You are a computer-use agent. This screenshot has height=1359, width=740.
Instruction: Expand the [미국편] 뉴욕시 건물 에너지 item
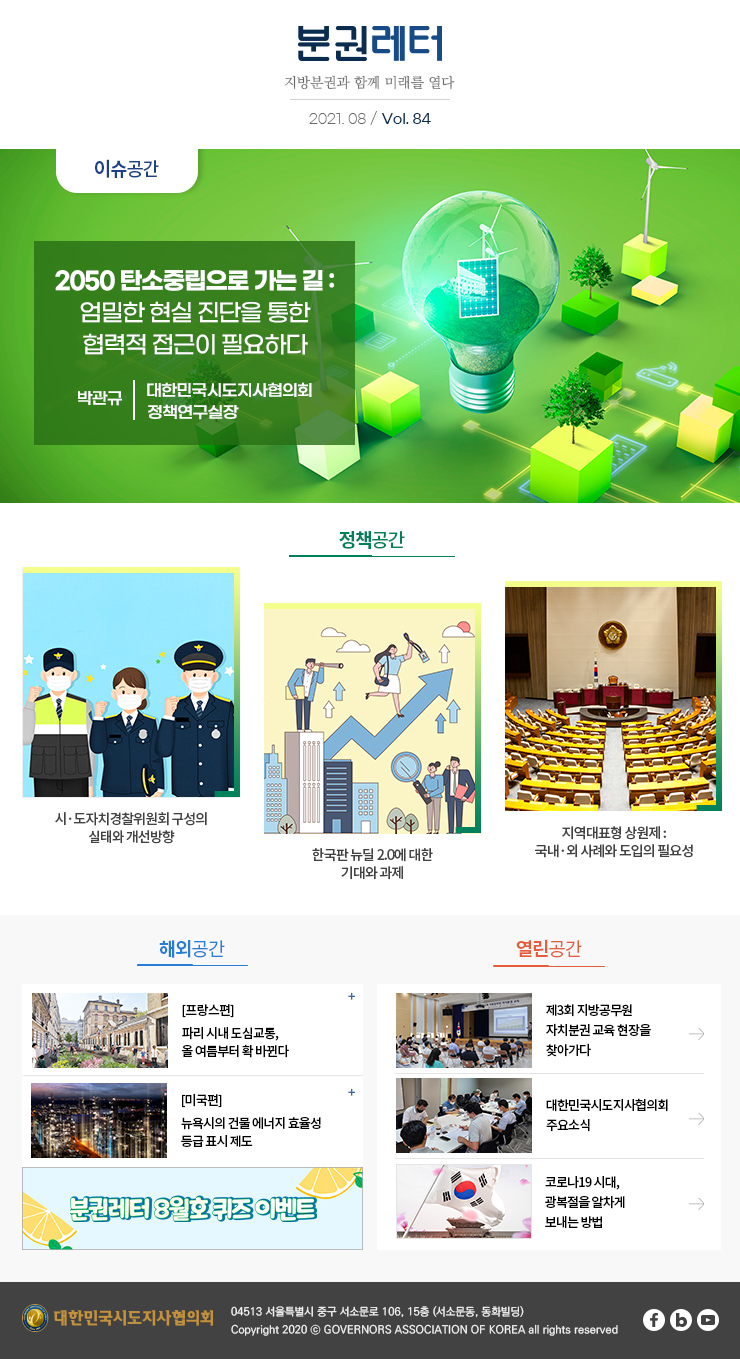point(351,1093)
